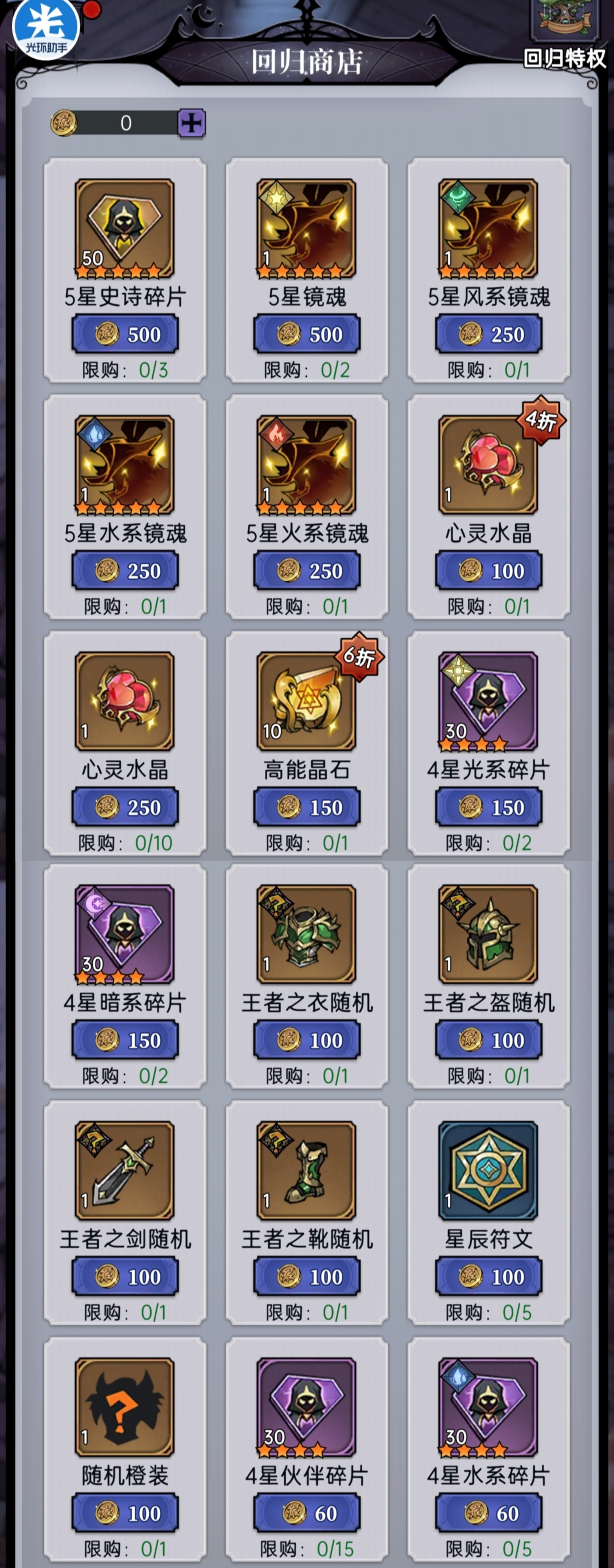The width and height of the screenshot is (614, 1568).
Task: Purchase 随机橙装 for 100 coins
Action: (125, 1513)
